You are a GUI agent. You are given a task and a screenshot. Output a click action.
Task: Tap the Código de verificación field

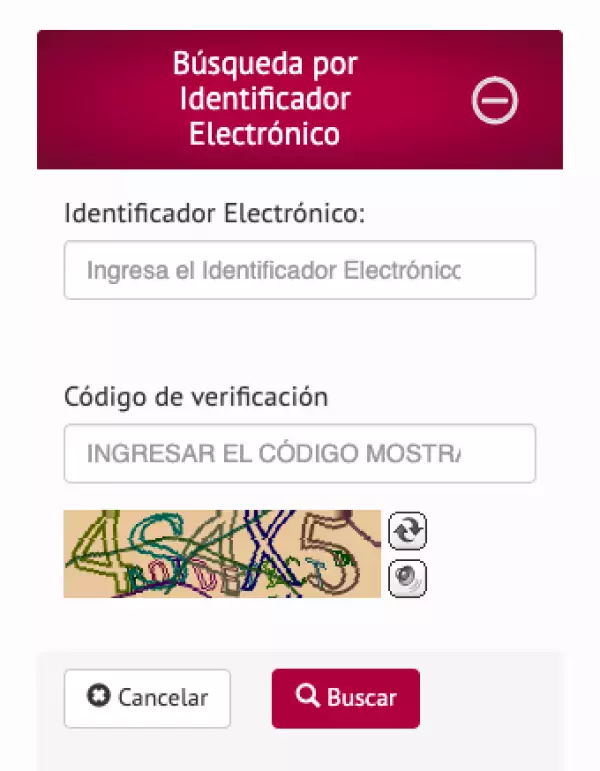(299, 454)
